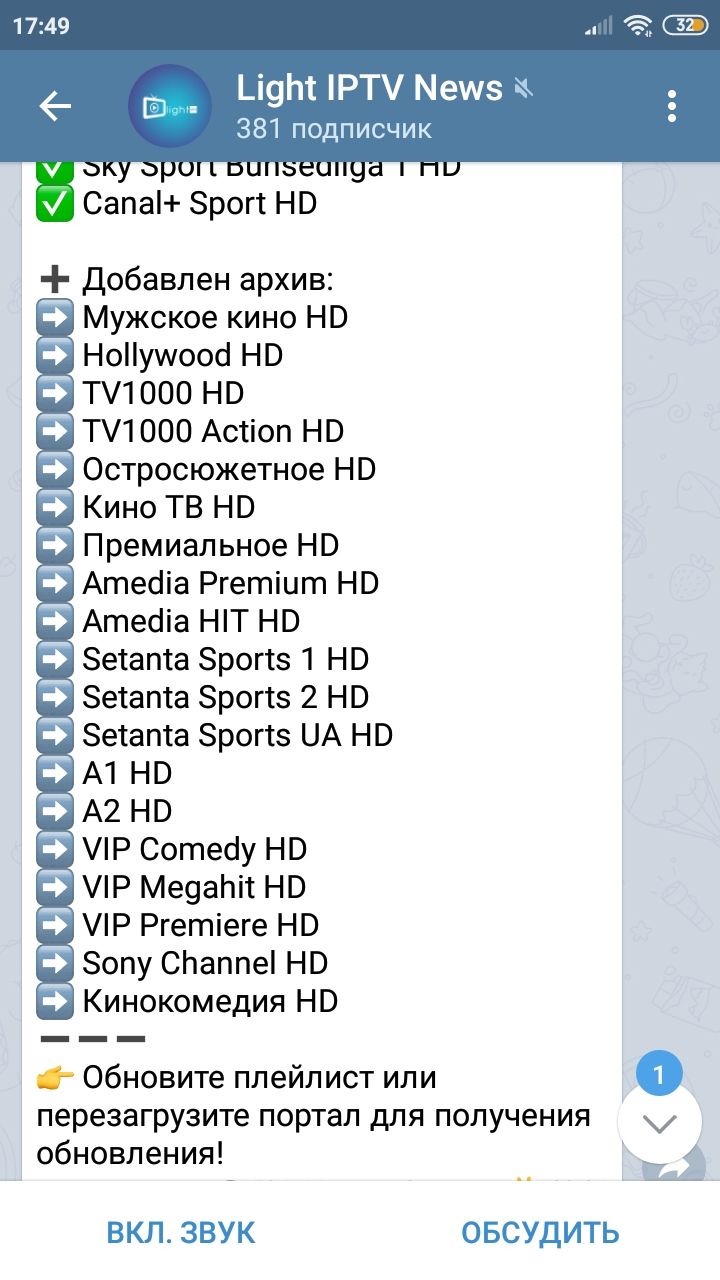Unmute the channel with ВКЛ. ЗВУК
The height and width of the screenshot is (1280, 720).
tap(181, 1232)
